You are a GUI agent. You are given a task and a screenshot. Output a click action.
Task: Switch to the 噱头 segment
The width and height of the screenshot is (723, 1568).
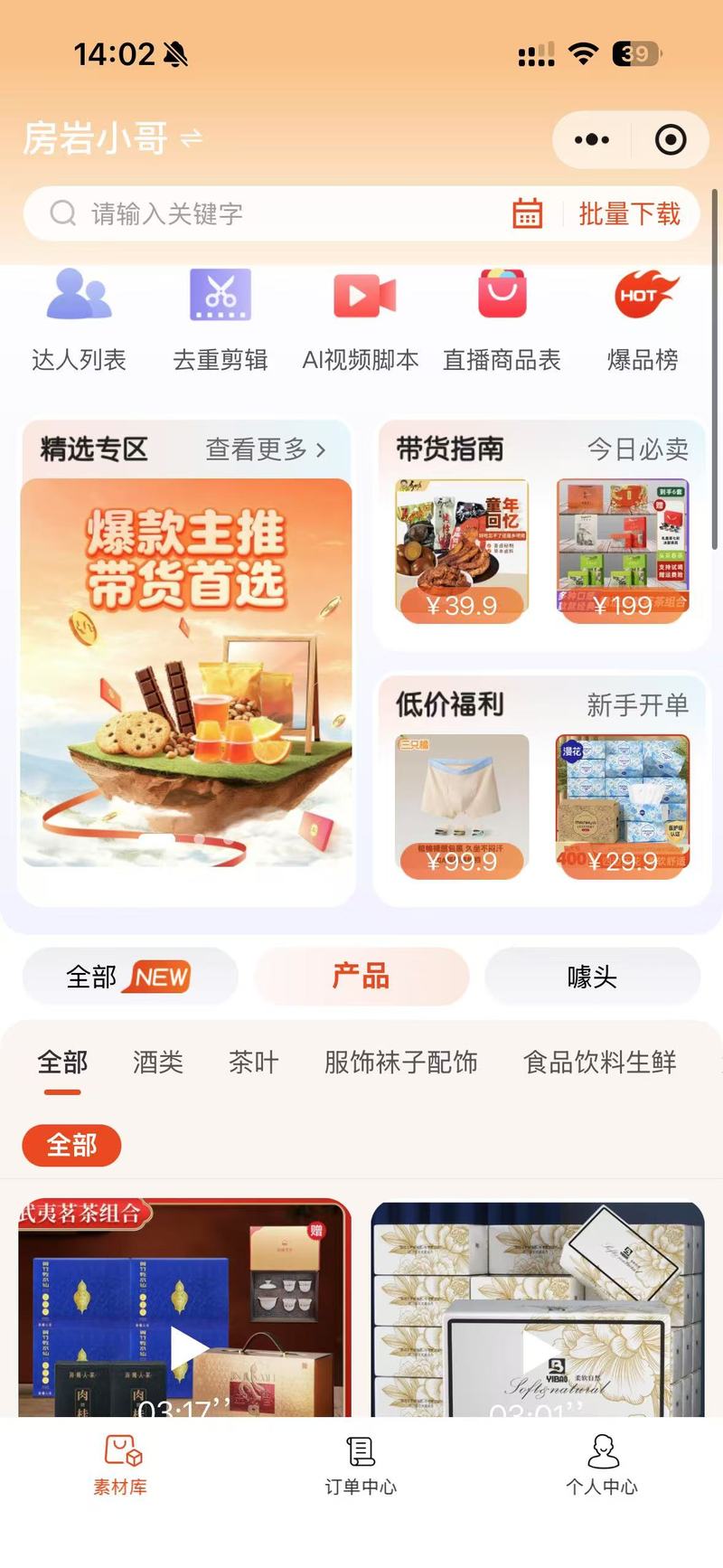[x=592, y=977]
